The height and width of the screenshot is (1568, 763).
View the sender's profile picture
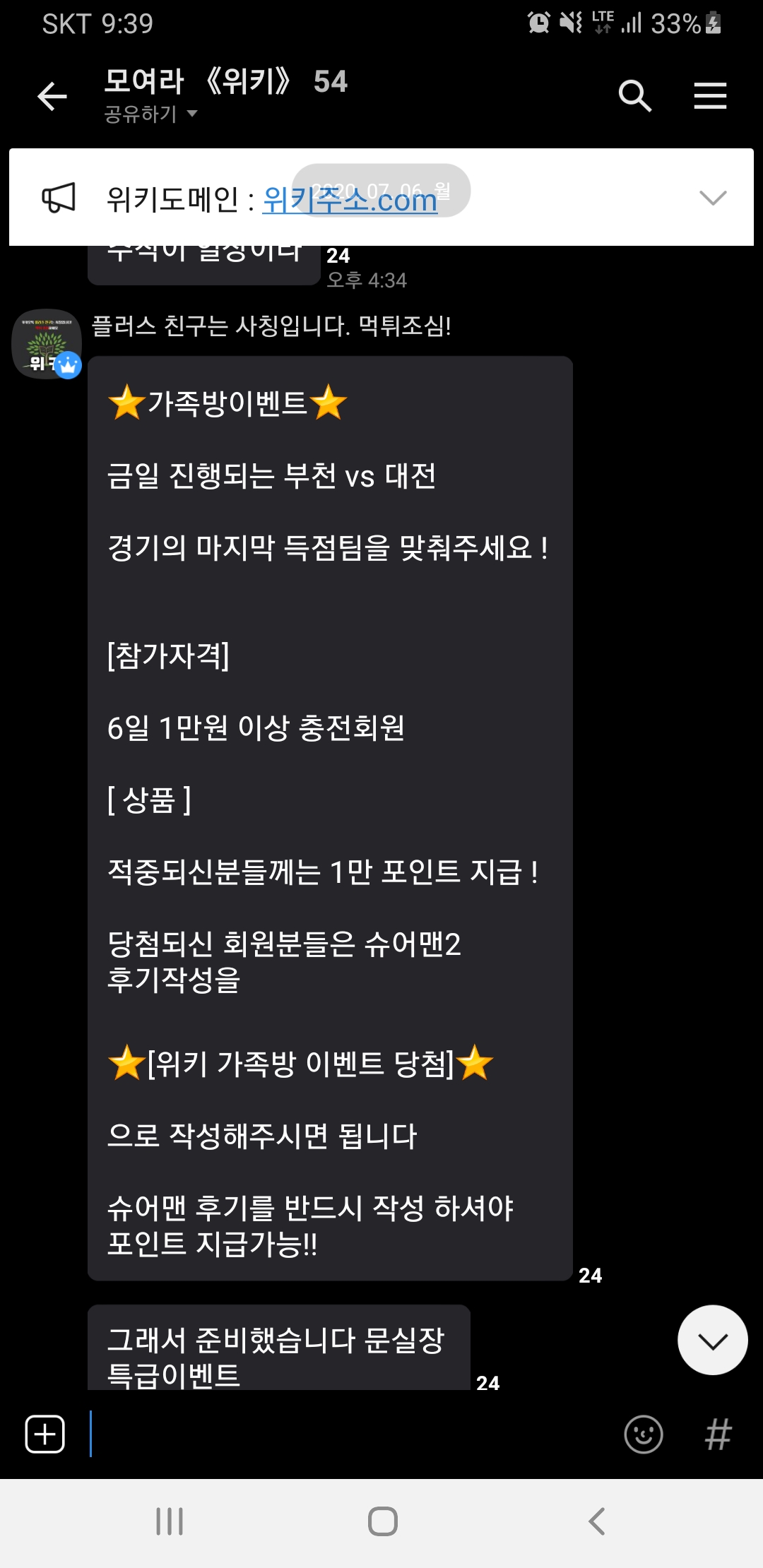tap(47, 344)
